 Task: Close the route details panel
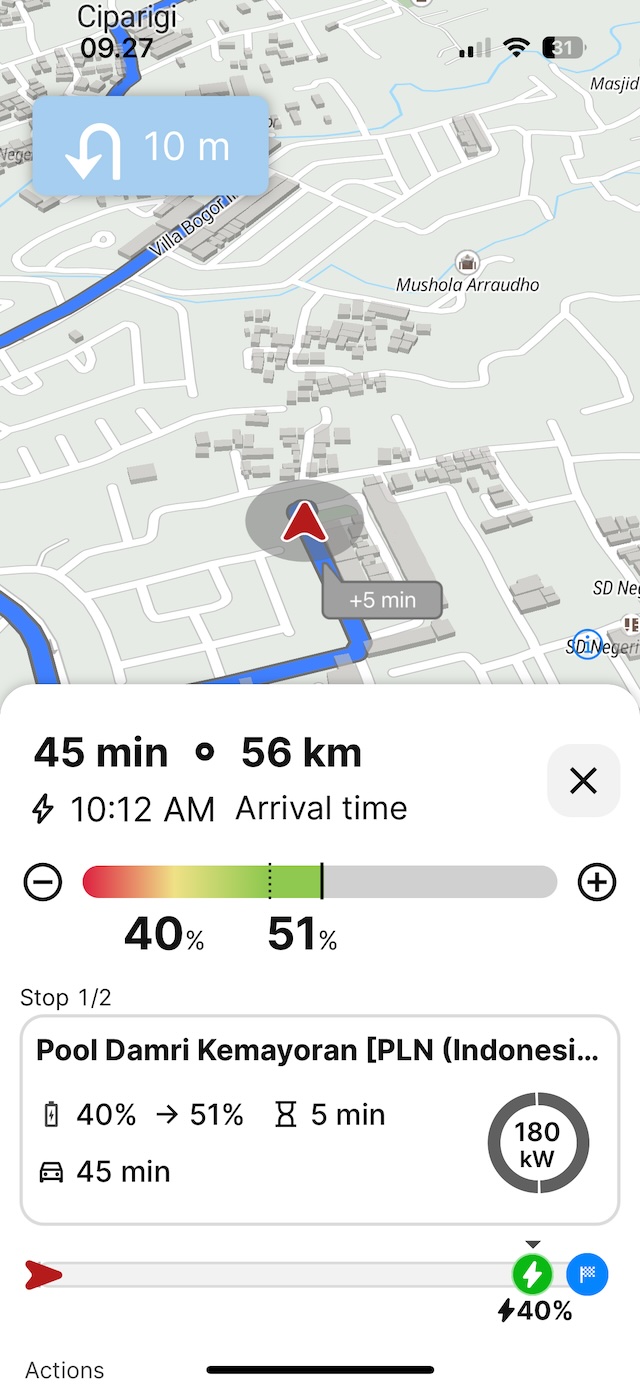(583, 781)
